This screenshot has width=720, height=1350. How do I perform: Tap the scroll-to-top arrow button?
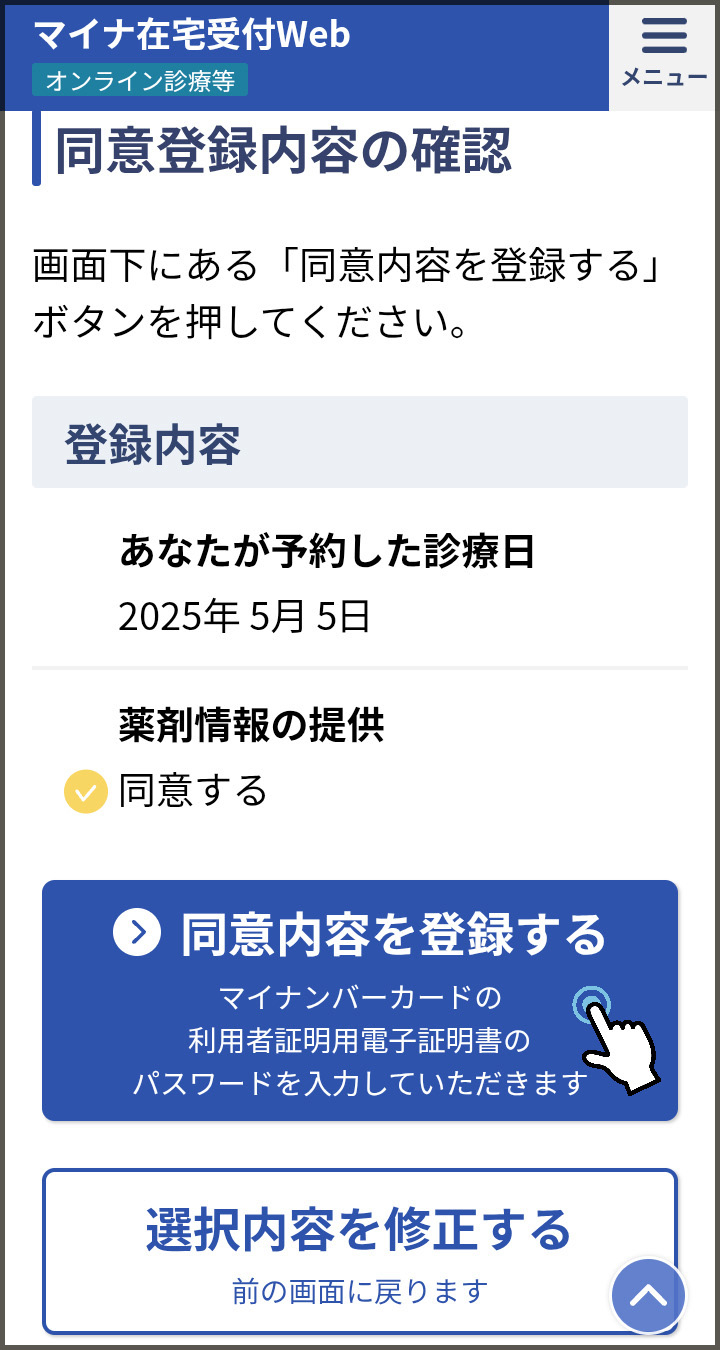click(649, 1296)
